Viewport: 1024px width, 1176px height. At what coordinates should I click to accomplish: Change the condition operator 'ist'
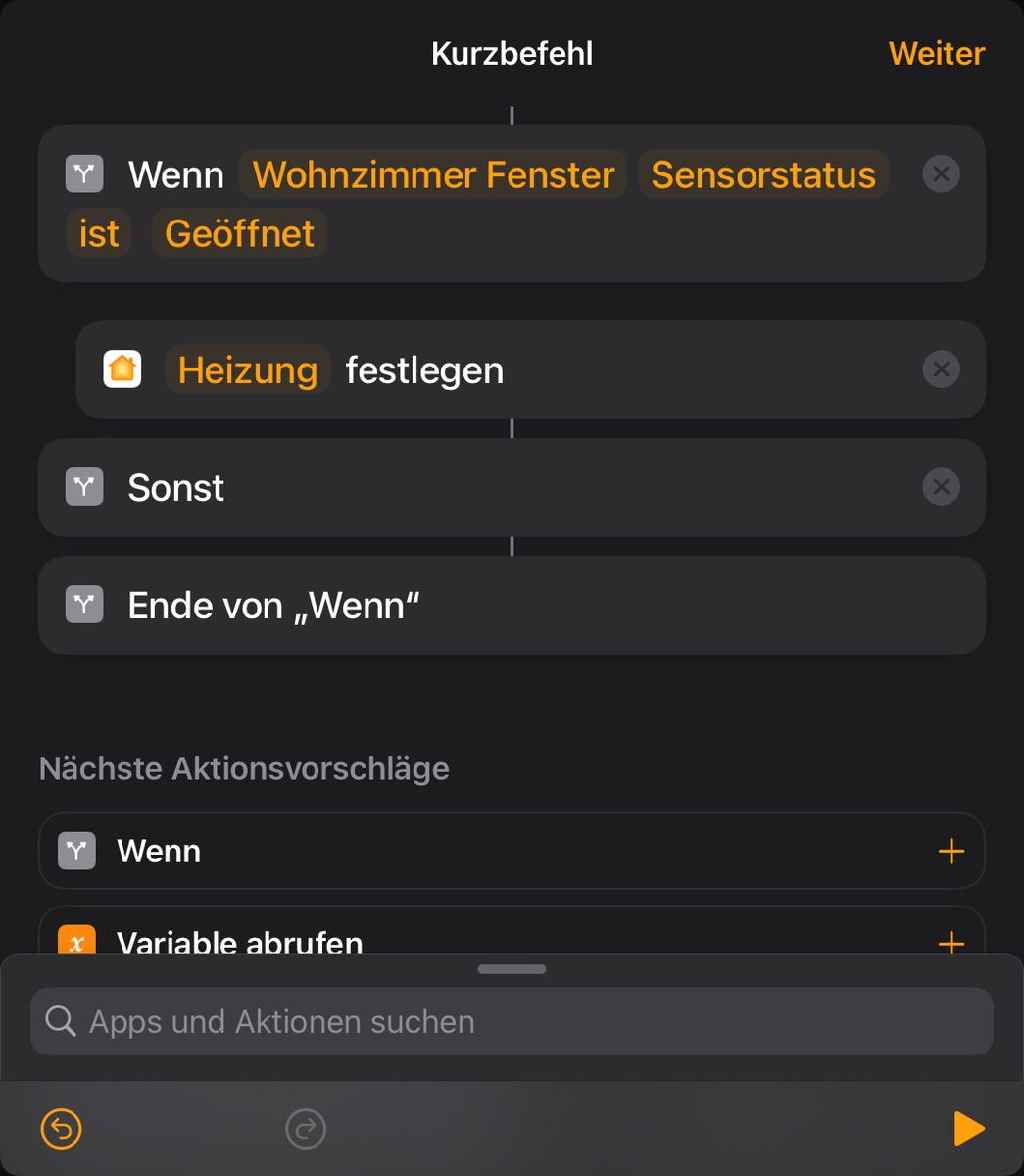99,233
